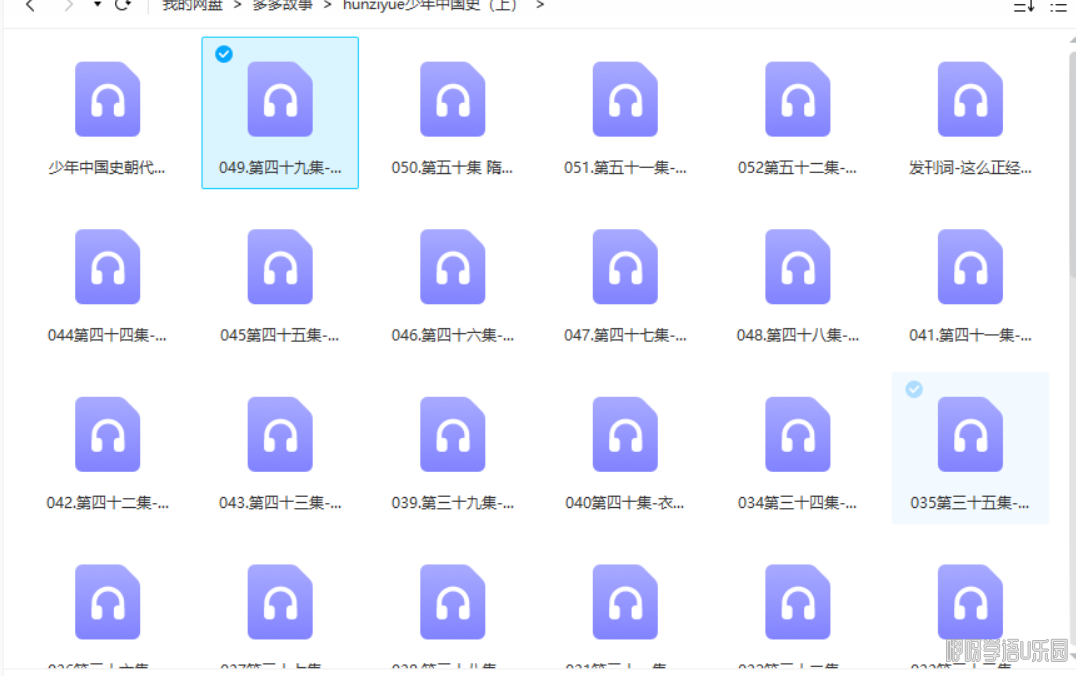Open 040第四十集-衣 audio file
Image resolution: width=1076 pixels, height=676 pixels.
coord(625,434)
